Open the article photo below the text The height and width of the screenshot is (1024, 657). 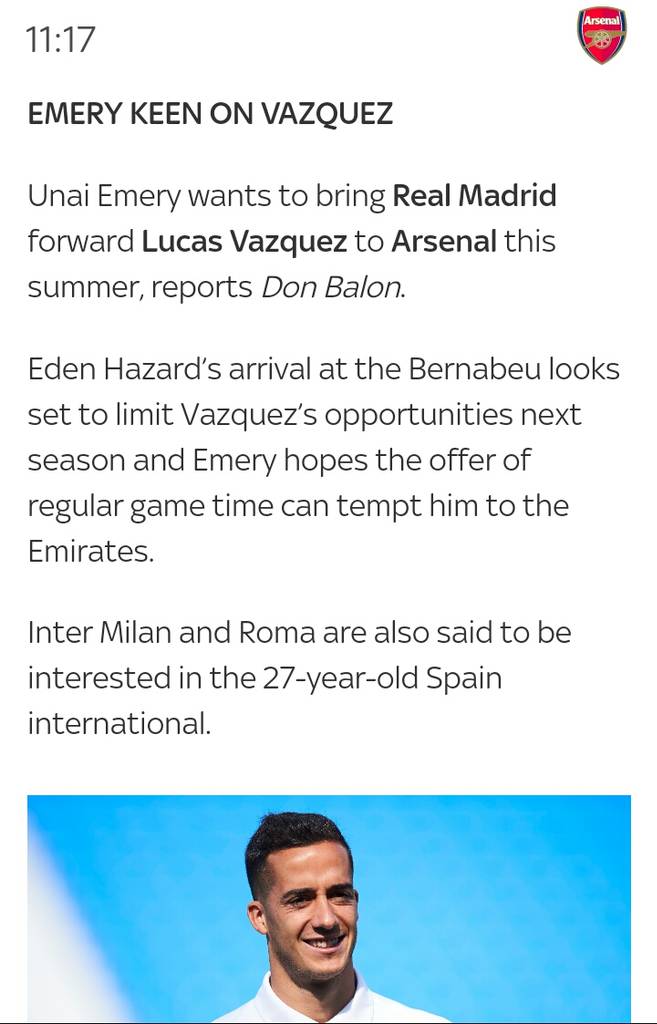click(x=329, y=908)
